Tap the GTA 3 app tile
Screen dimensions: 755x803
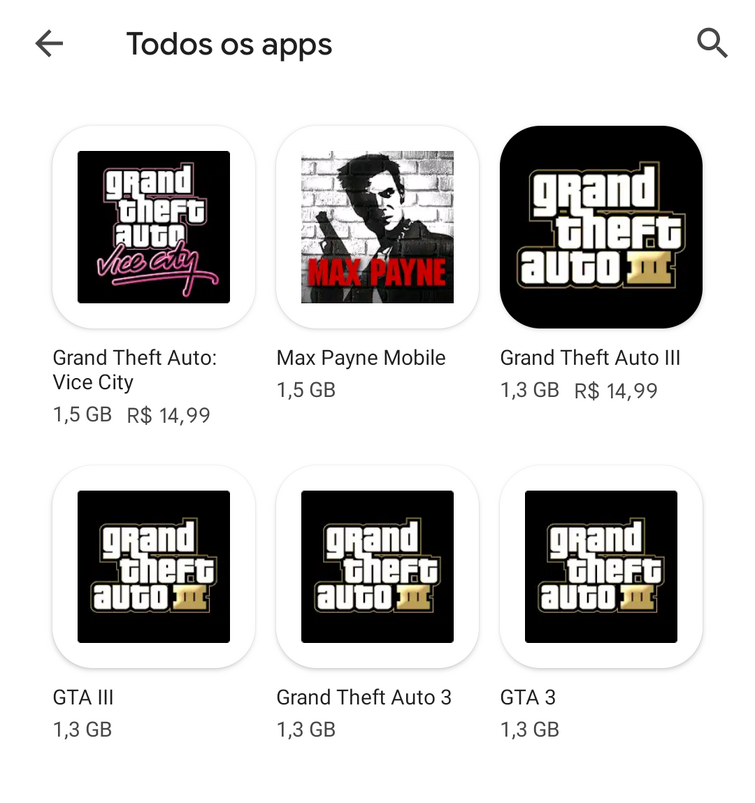[601, 566]
